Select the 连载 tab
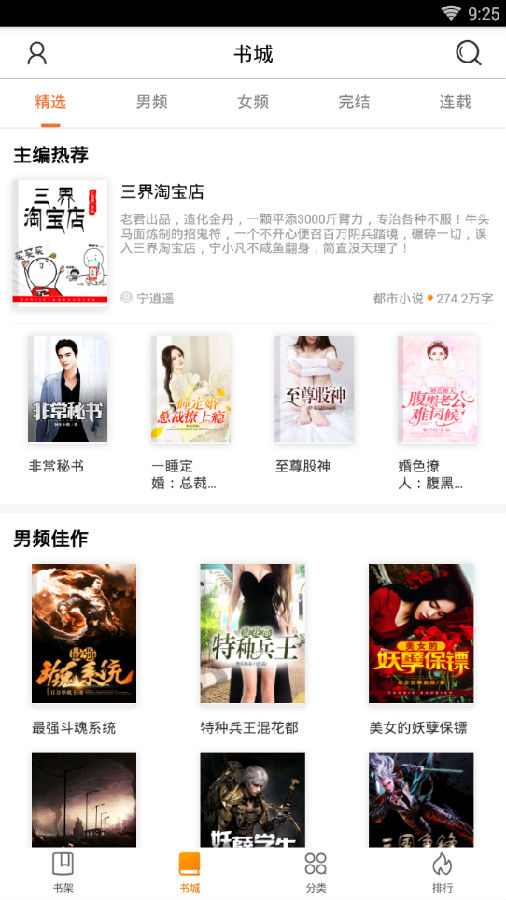Image resolution: width=506 pixels, height=900 pixels. pos(456,102)
